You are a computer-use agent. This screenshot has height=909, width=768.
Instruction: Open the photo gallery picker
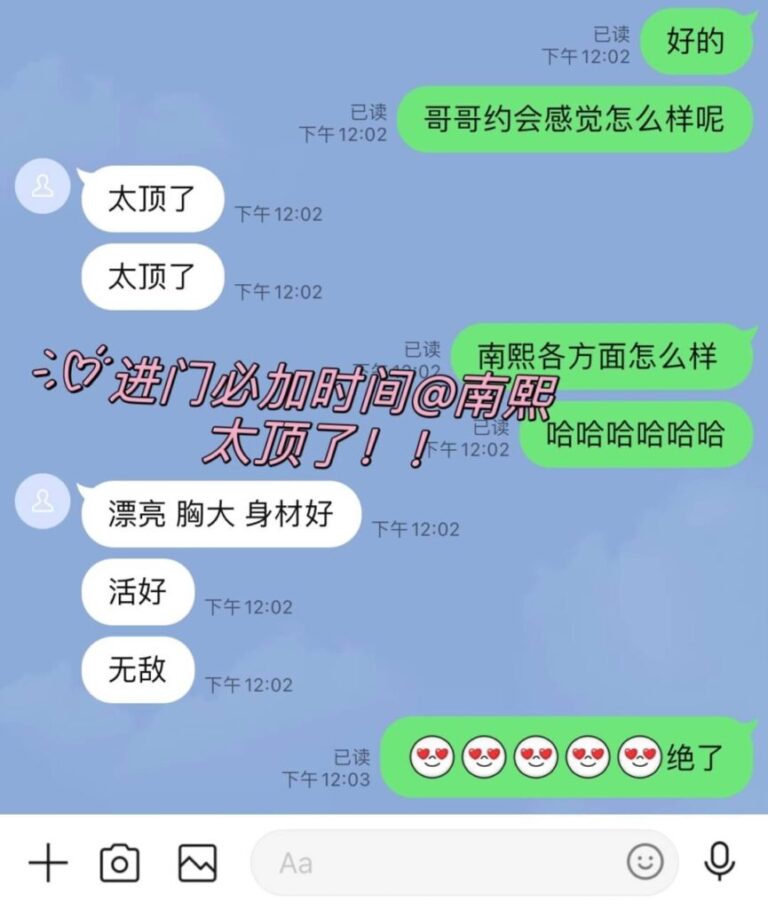point(197,862)
